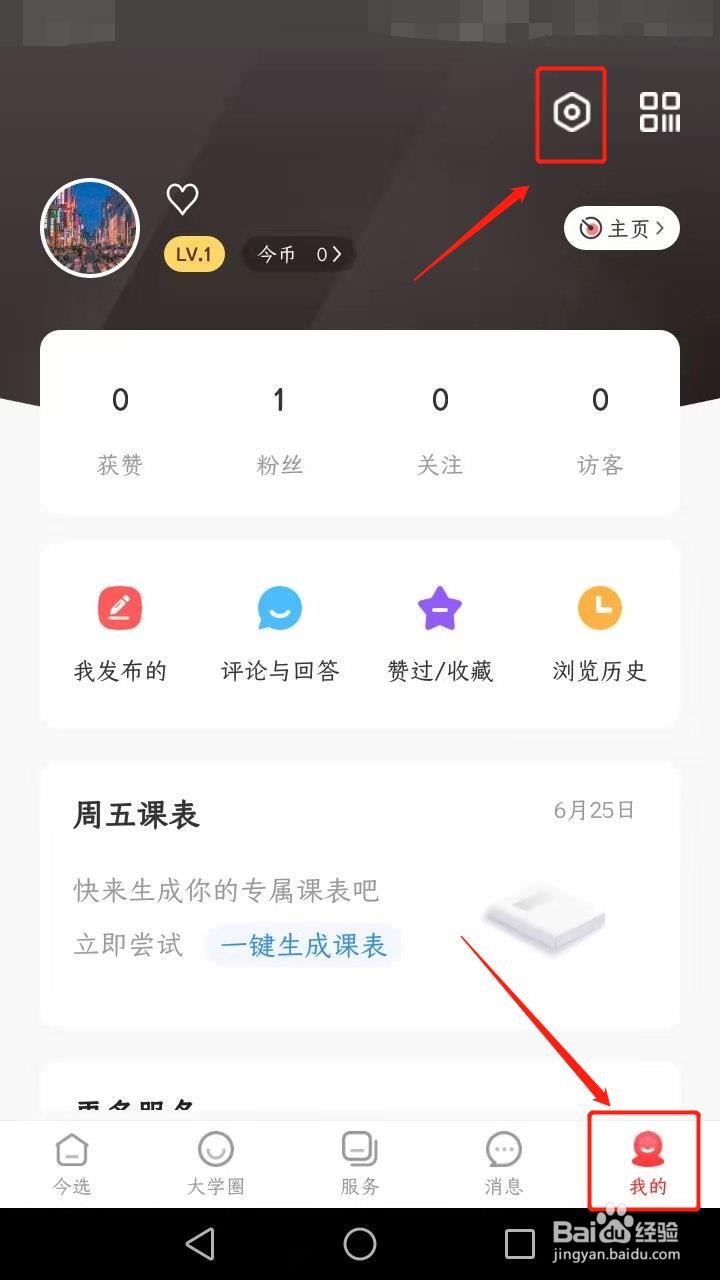
Task: Click the 消息 messages icon in bottom bar
Action: [x=503, y=1160]
